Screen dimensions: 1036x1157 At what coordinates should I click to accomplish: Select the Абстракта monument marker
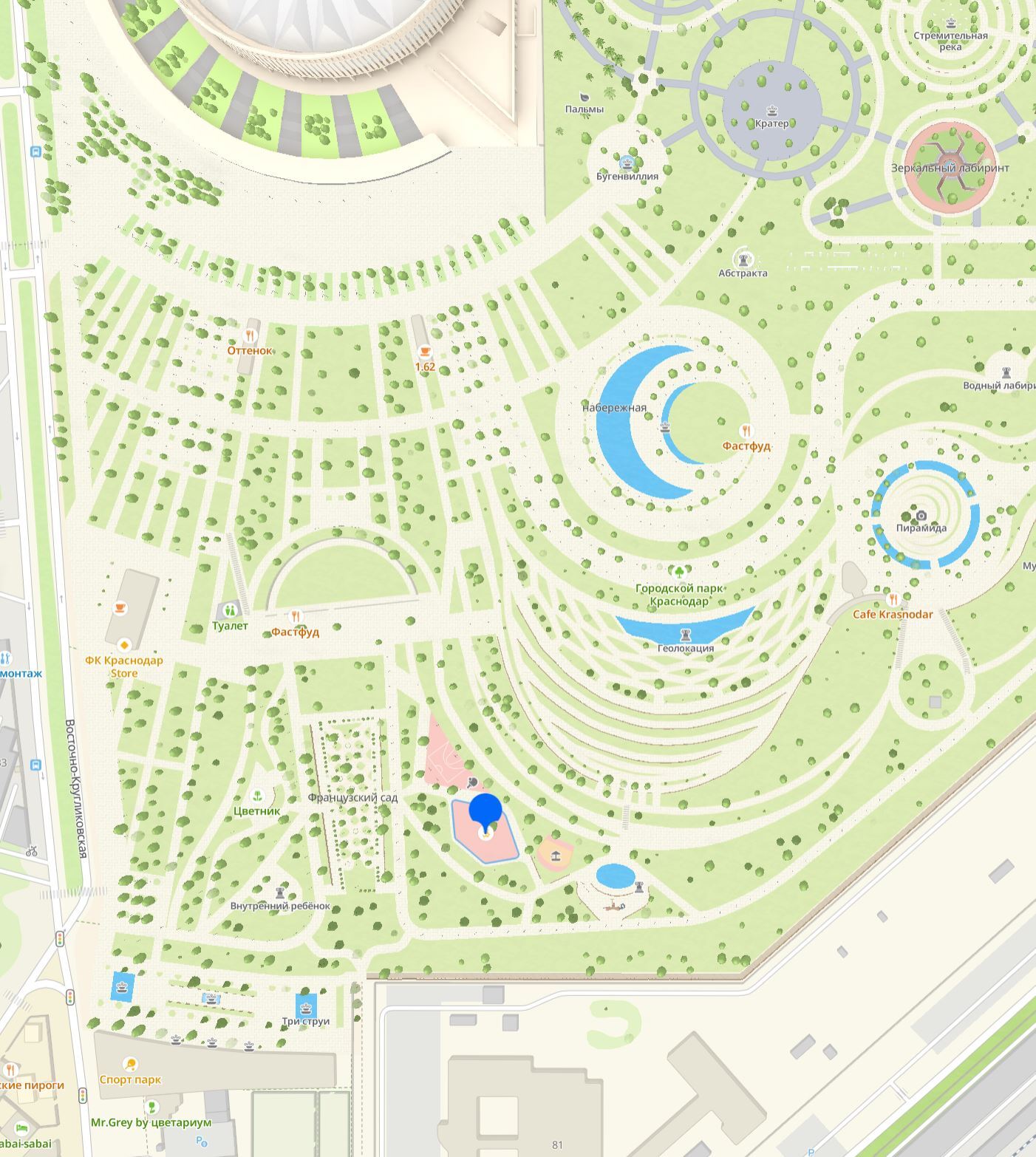[743, 259]
